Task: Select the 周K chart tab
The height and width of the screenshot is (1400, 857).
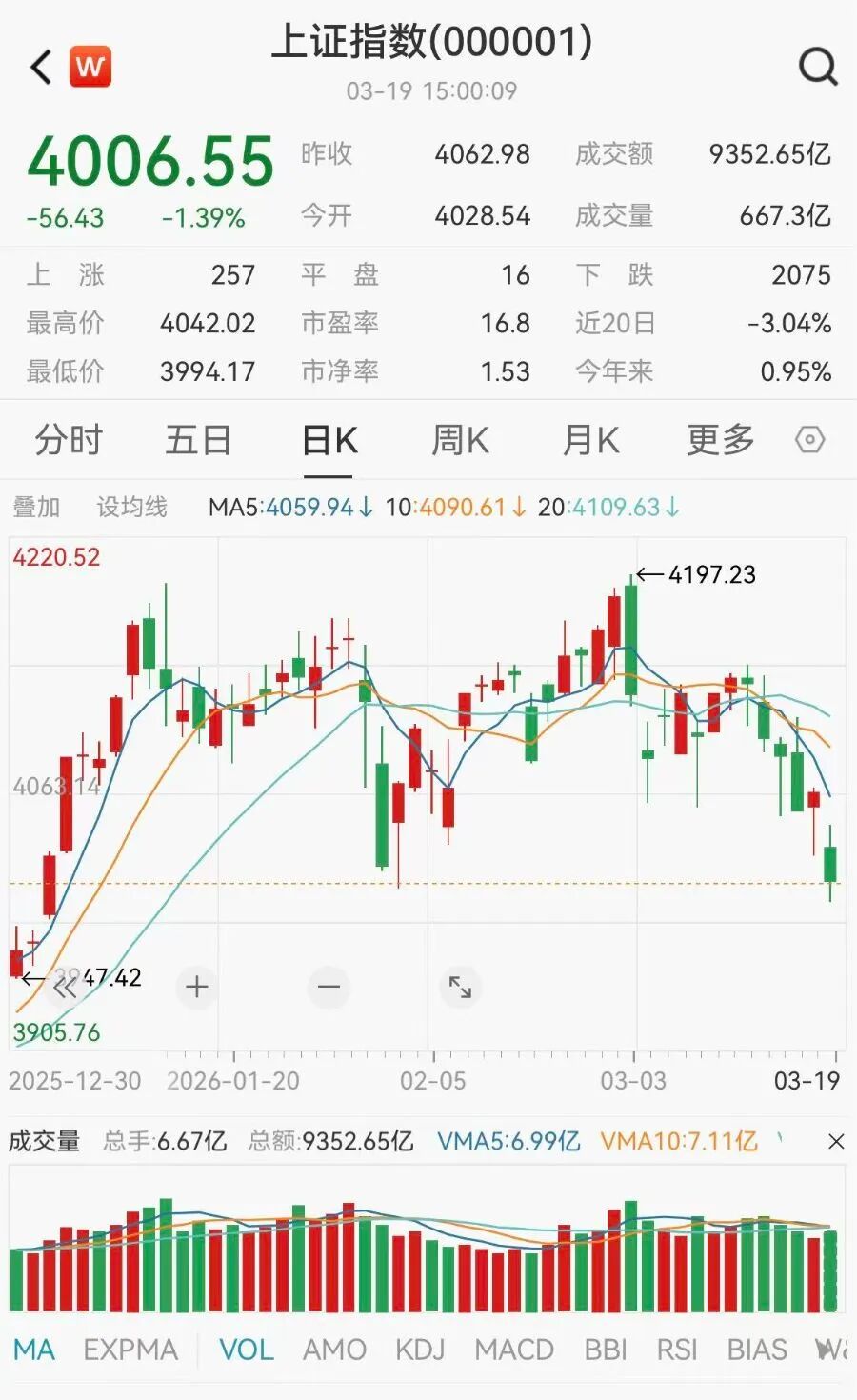Action: [460, 440]
